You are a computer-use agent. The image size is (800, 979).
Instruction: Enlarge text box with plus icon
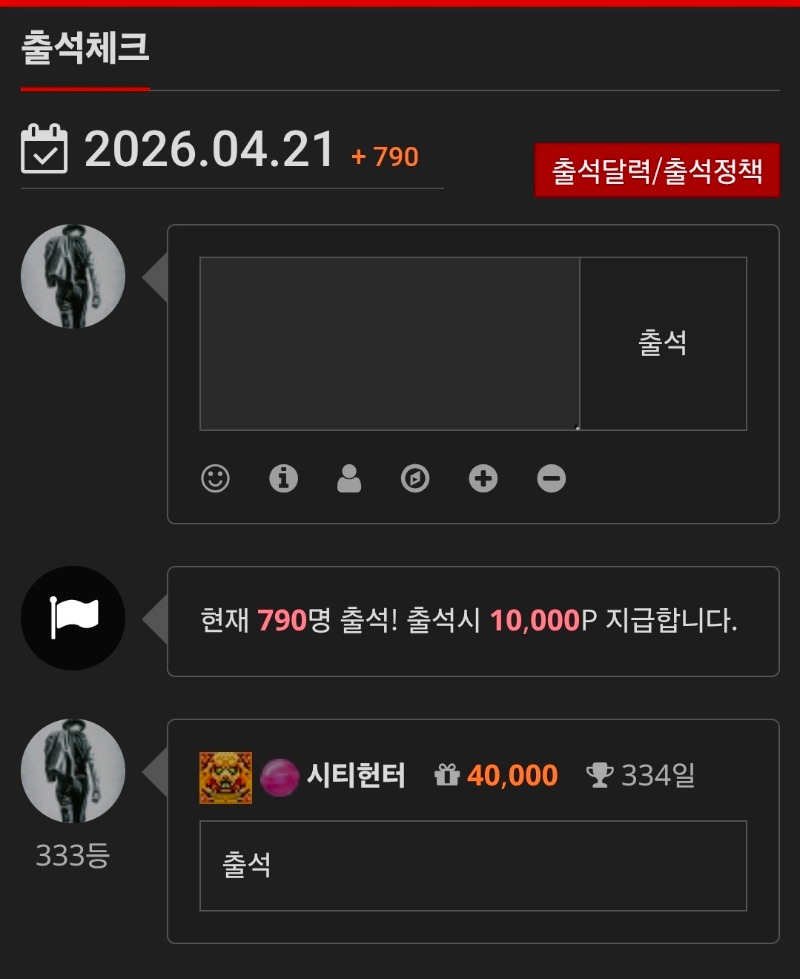click(x=483, y=479)
